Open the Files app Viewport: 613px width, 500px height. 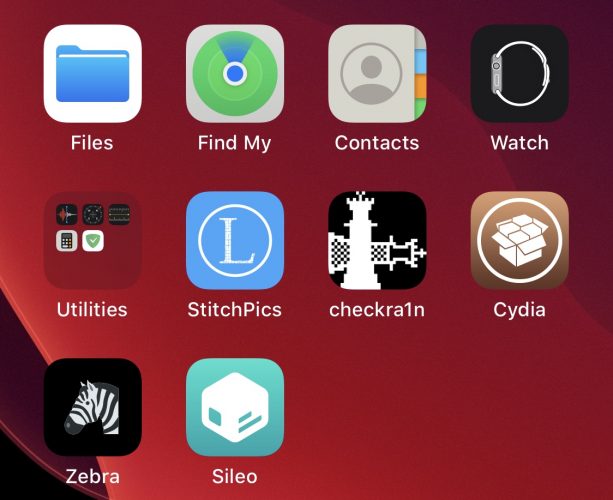pos(92,74)
